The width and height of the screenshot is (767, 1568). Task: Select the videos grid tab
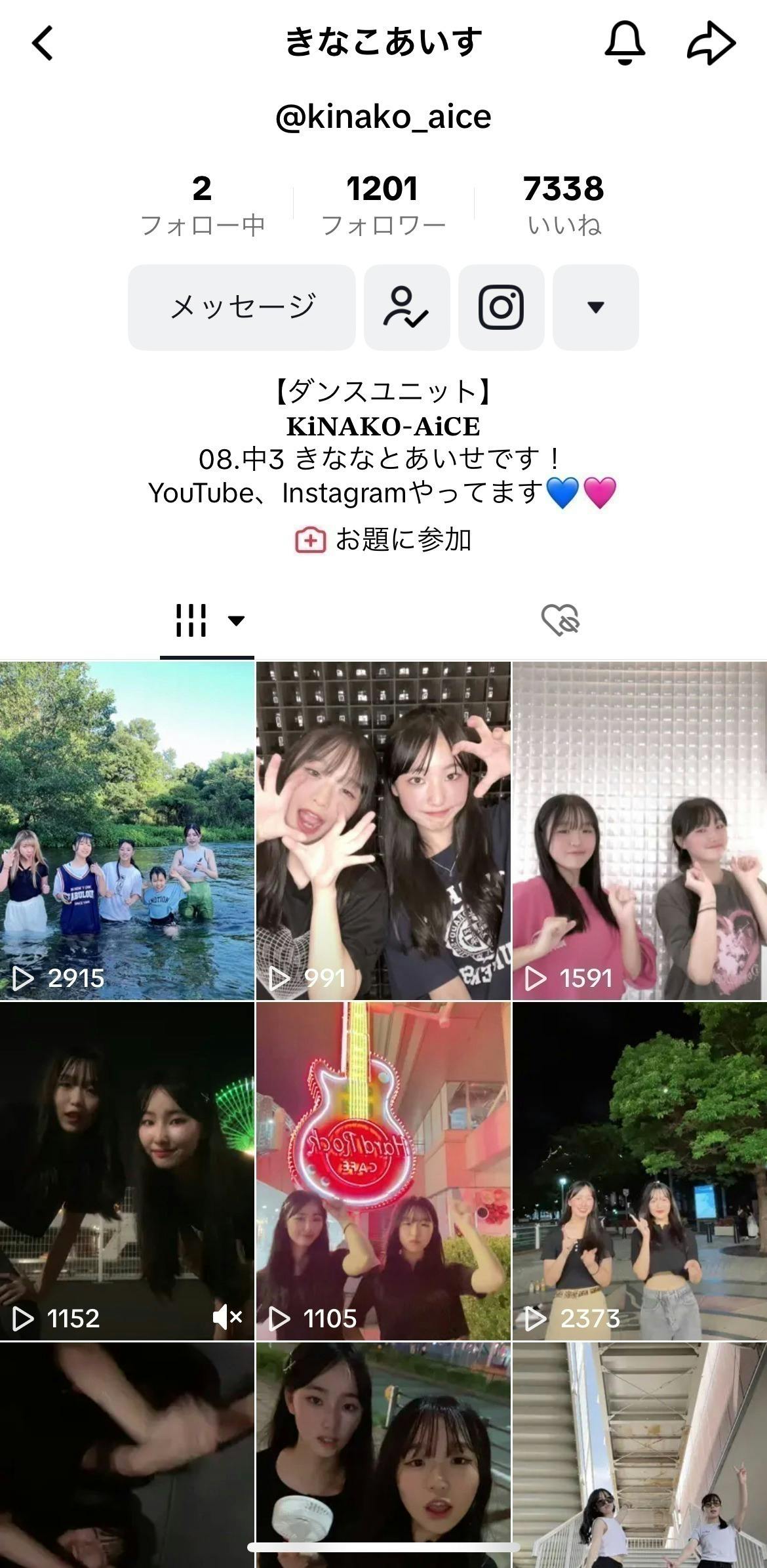coord(206,620)
